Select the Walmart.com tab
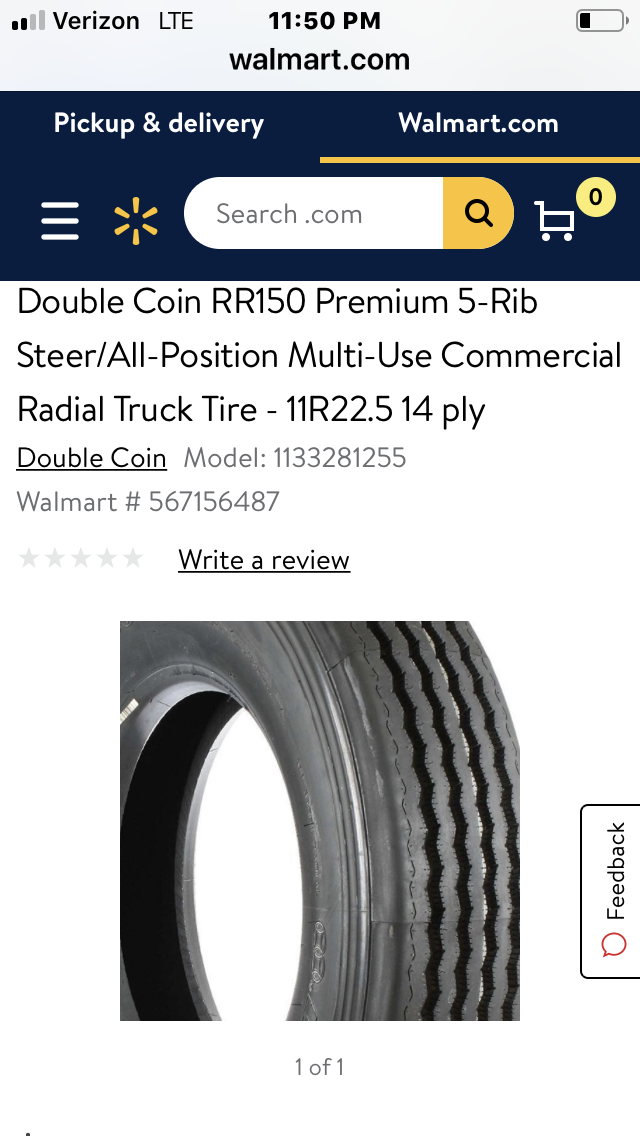The height and width of the screenshot is (1136, 640). coord(478,124)
